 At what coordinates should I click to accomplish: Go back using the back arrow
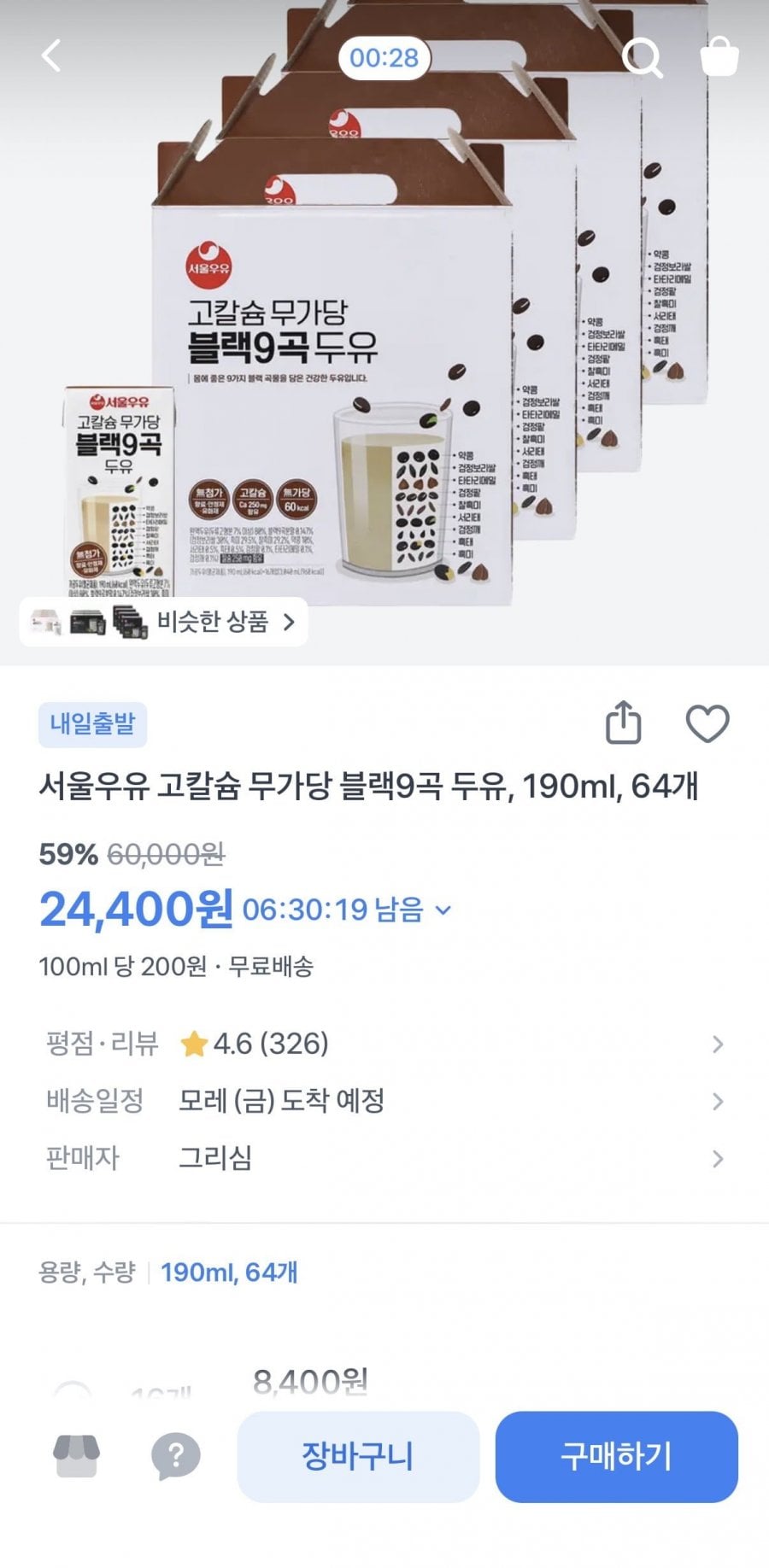click(51, 56)
